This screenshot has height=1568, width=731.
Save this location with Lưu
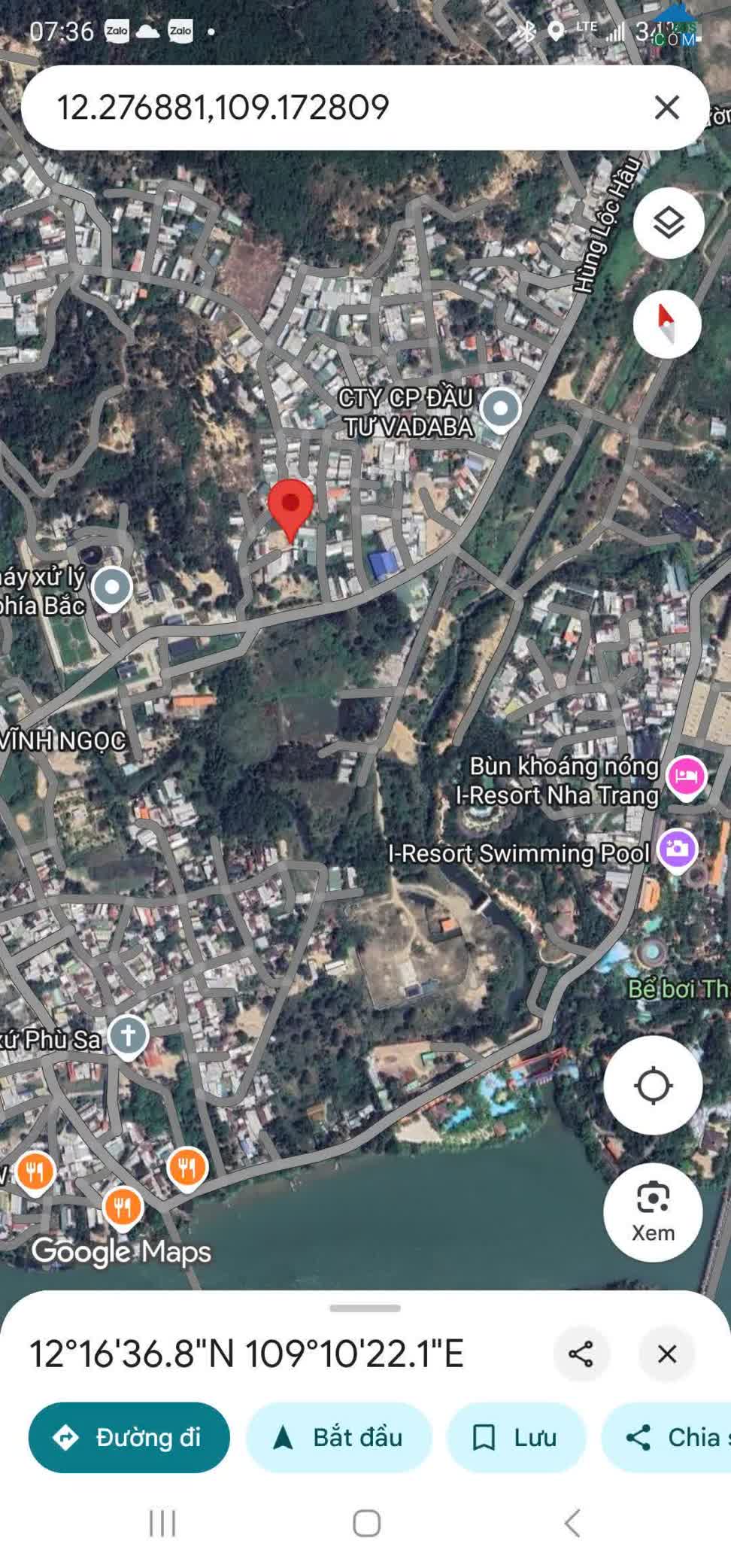coord(516,1437)
